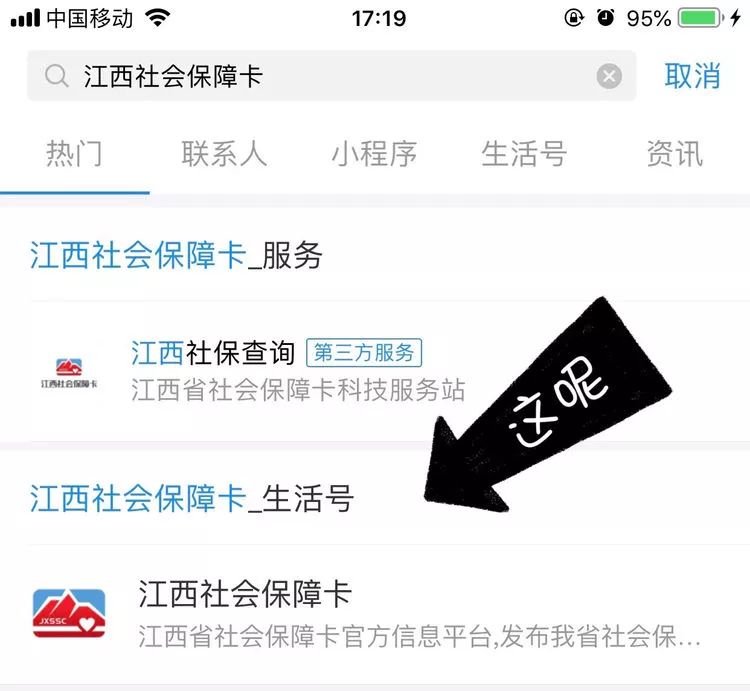Switch to the 联系人 tab

[x=224, y=154]
